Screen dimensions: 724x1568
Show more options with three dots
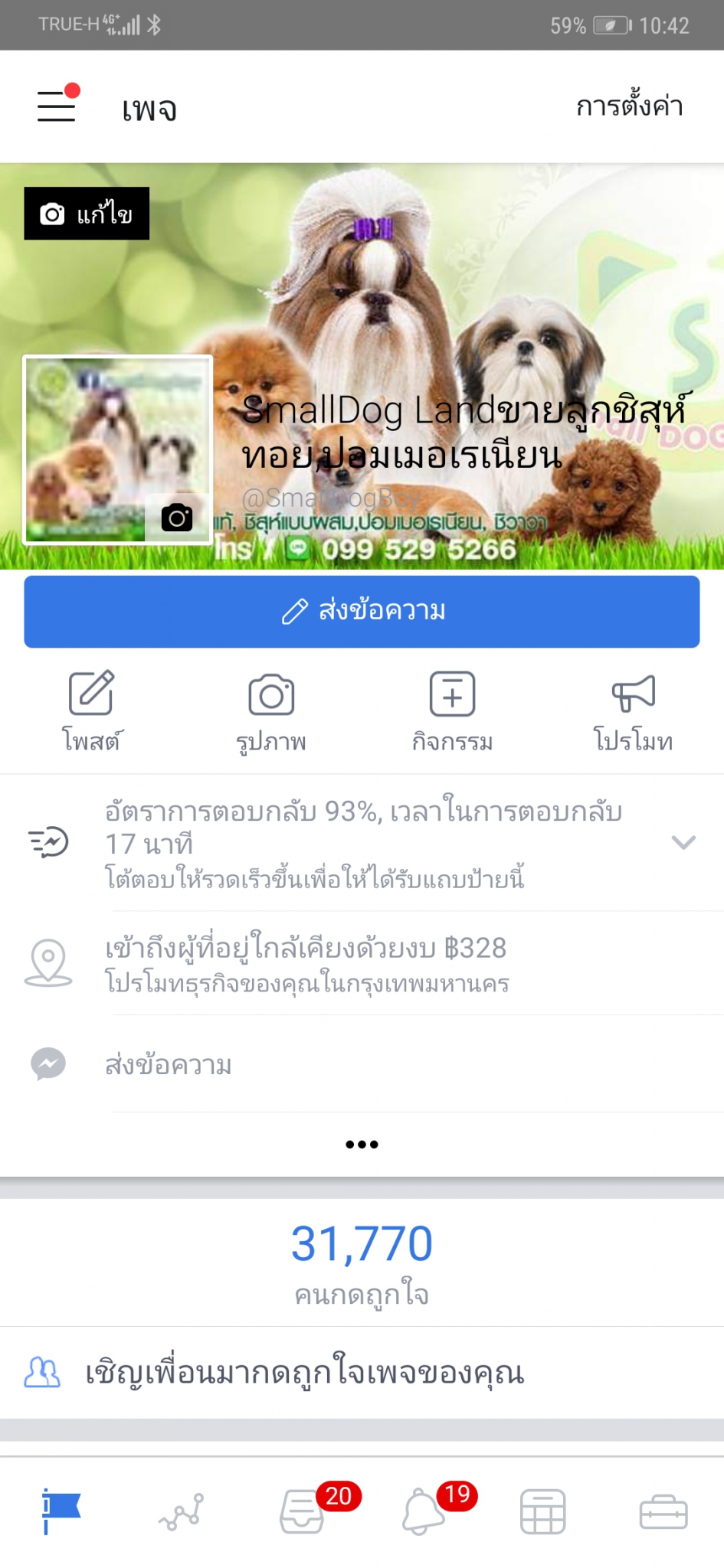click(x=362, y=1145)
